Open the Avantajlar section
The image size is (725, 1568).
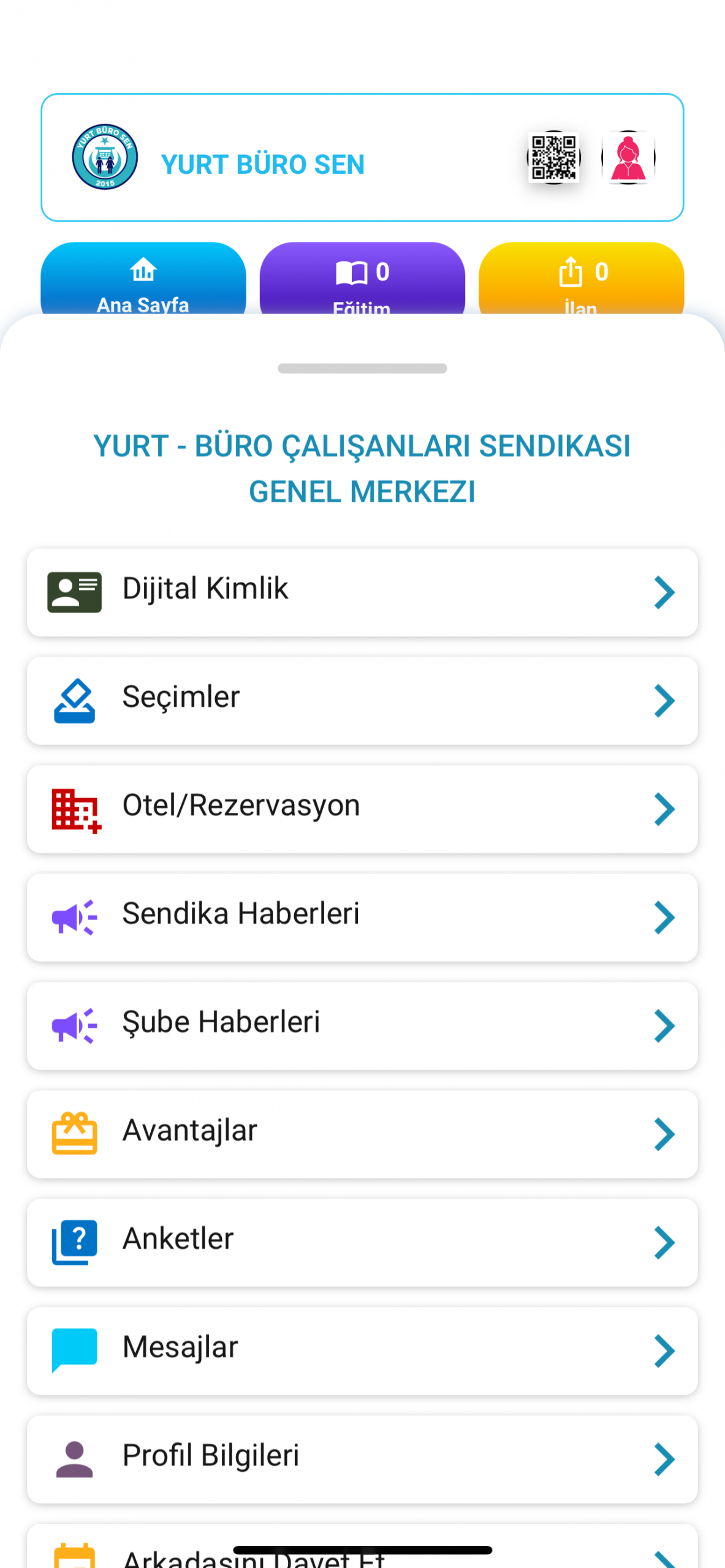click(362, 1134)
